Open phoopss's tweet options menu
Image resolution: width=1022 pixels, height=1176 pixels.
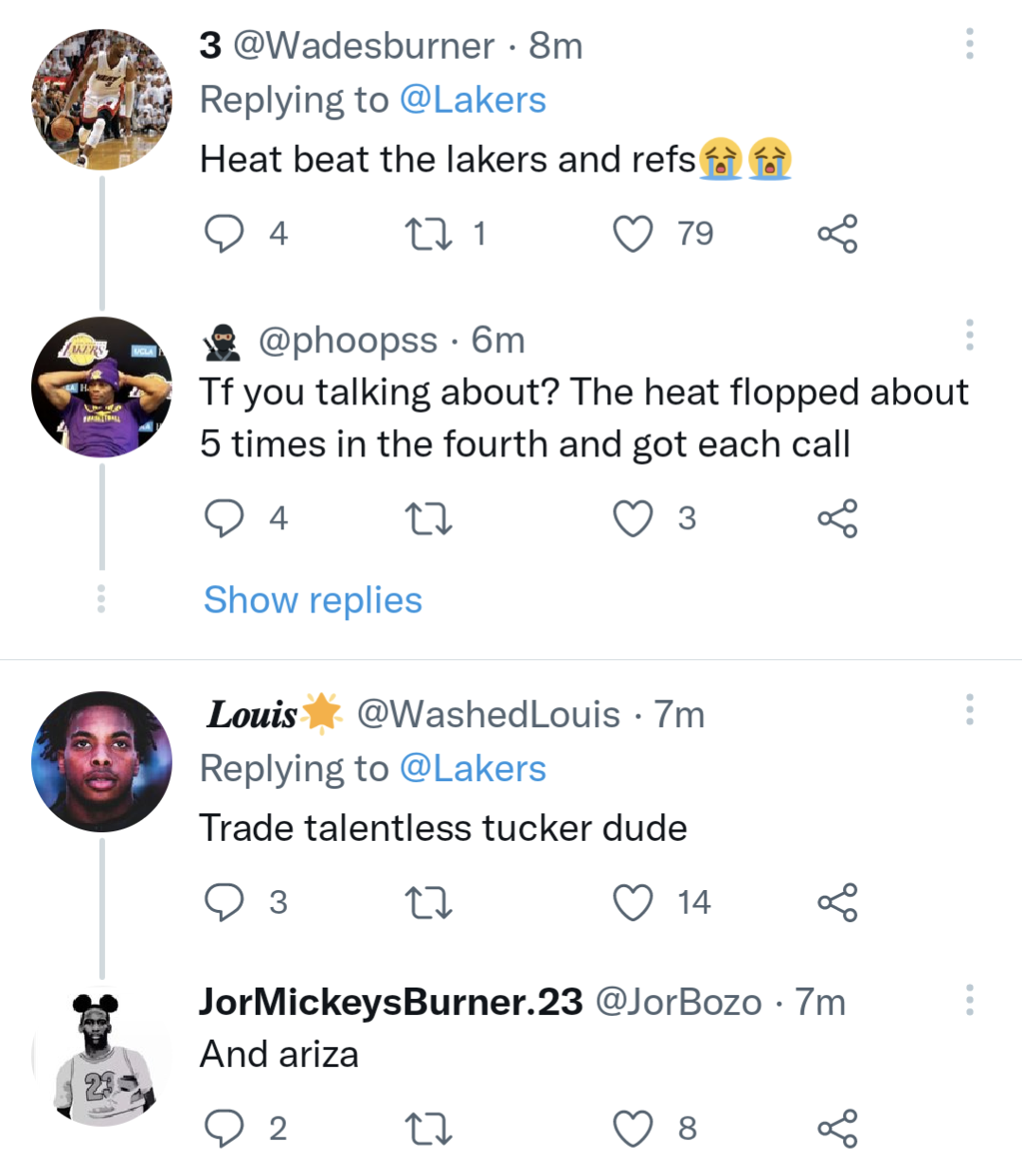[969, 336]
